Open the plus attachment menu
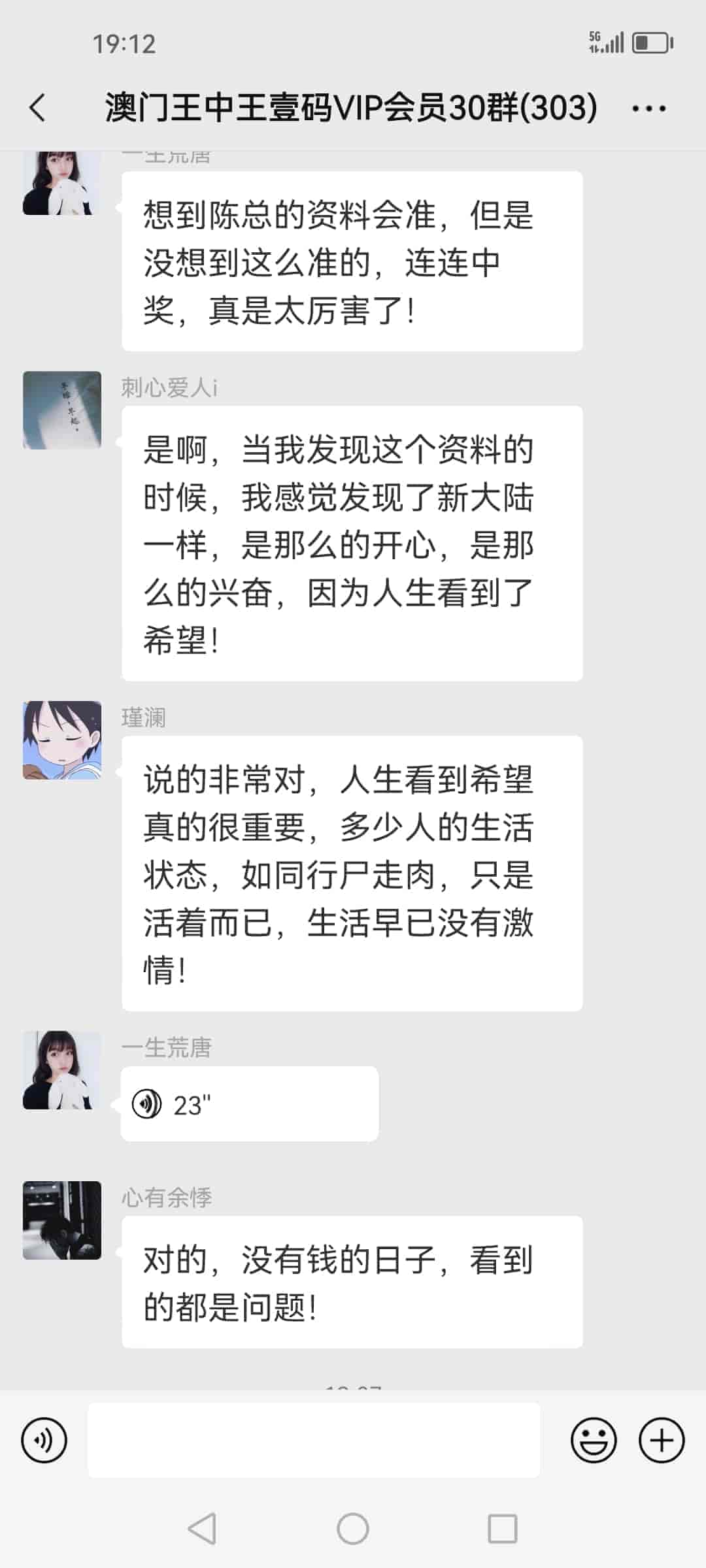 coord(661,1440)
